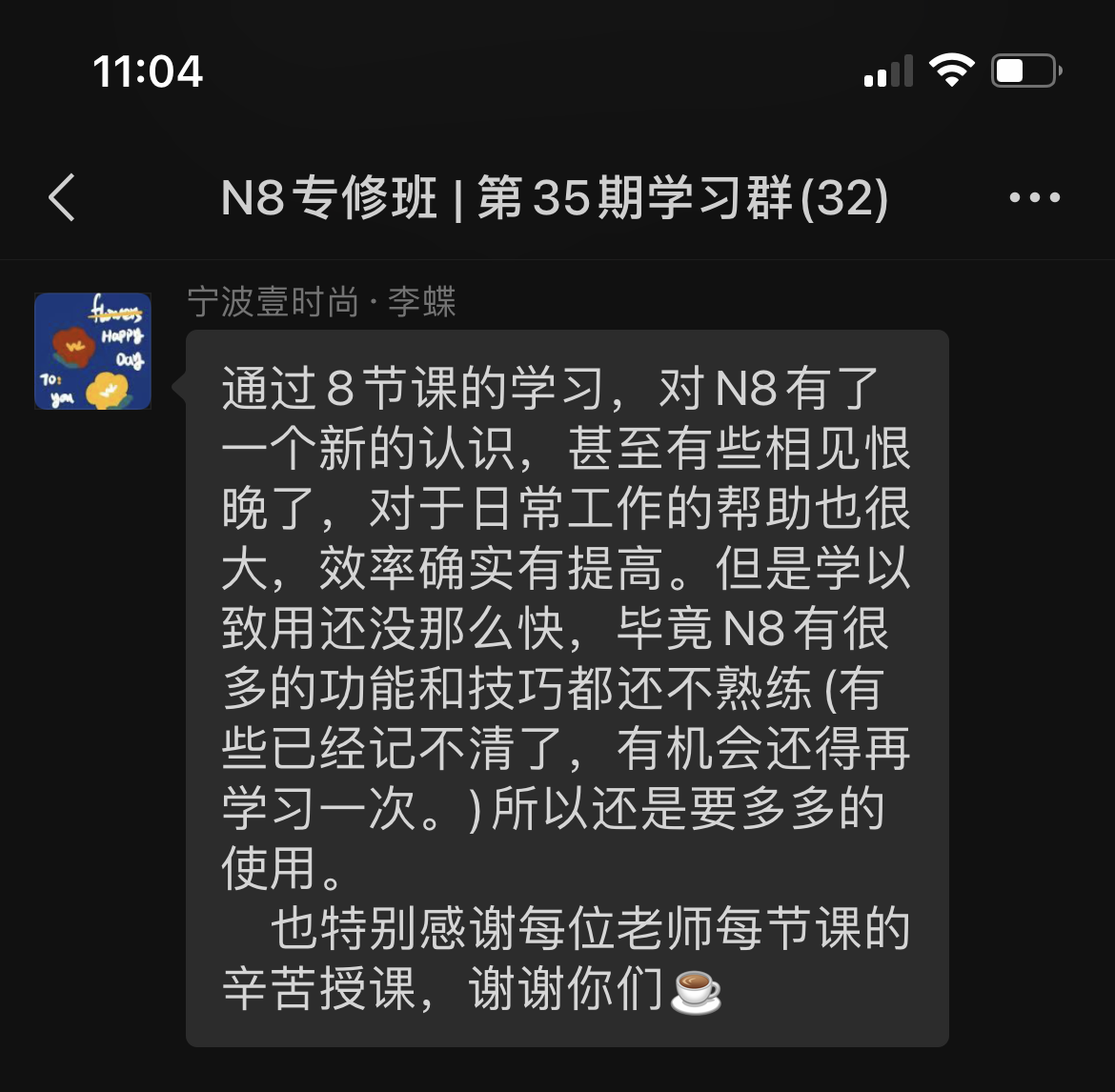Open the three-dot group chat menu
The image size is (1115, 1092).
(x=1034, y=198)
